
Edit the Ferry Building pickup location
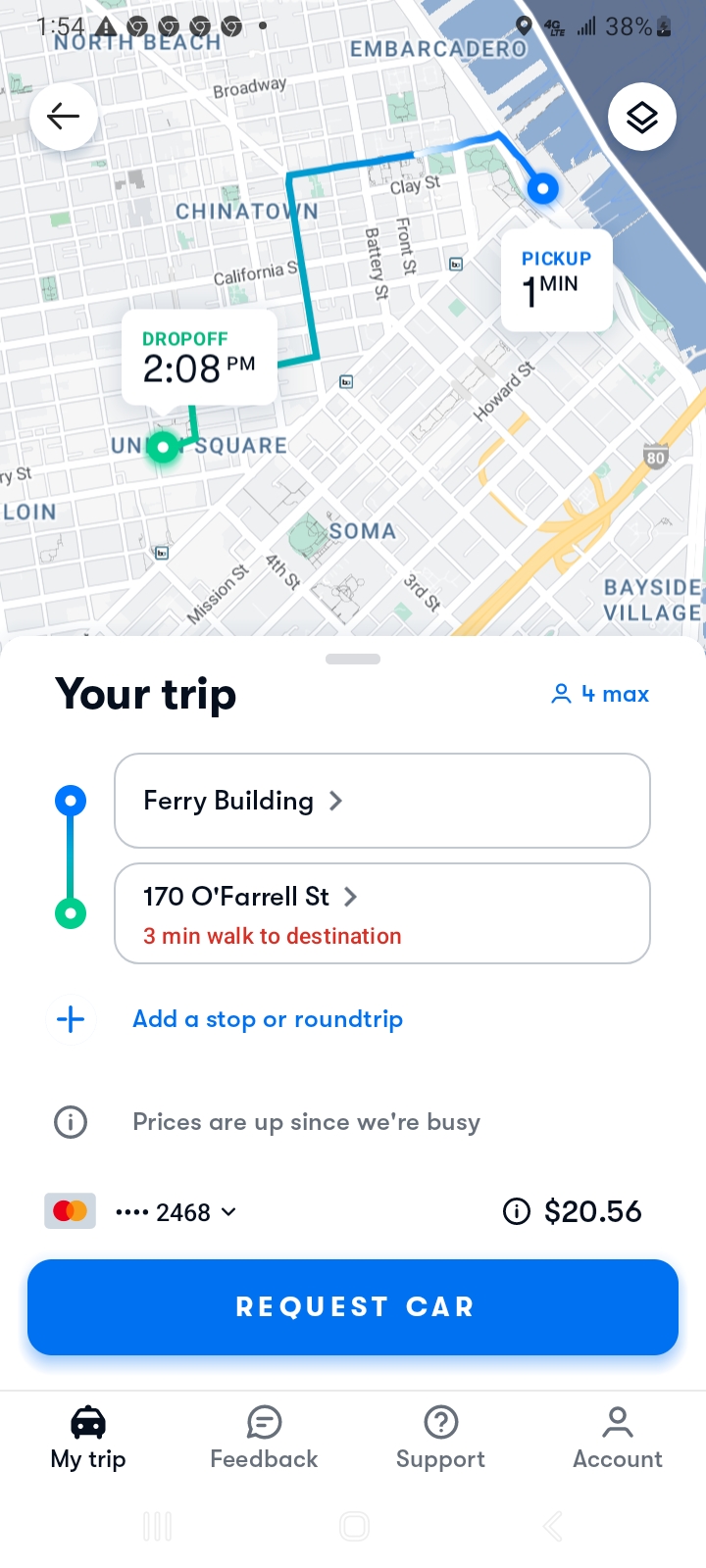(382, 801)
